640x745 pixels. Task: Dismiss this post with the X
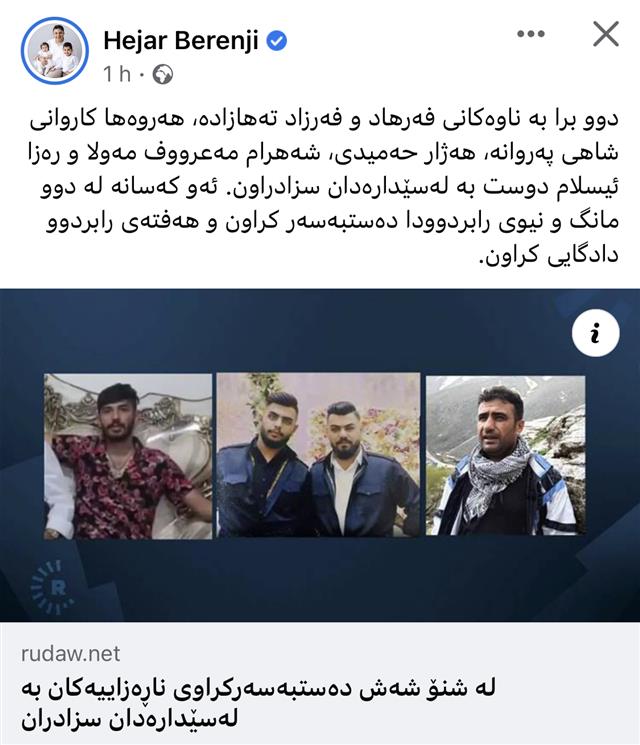click(x=606, y=35)
